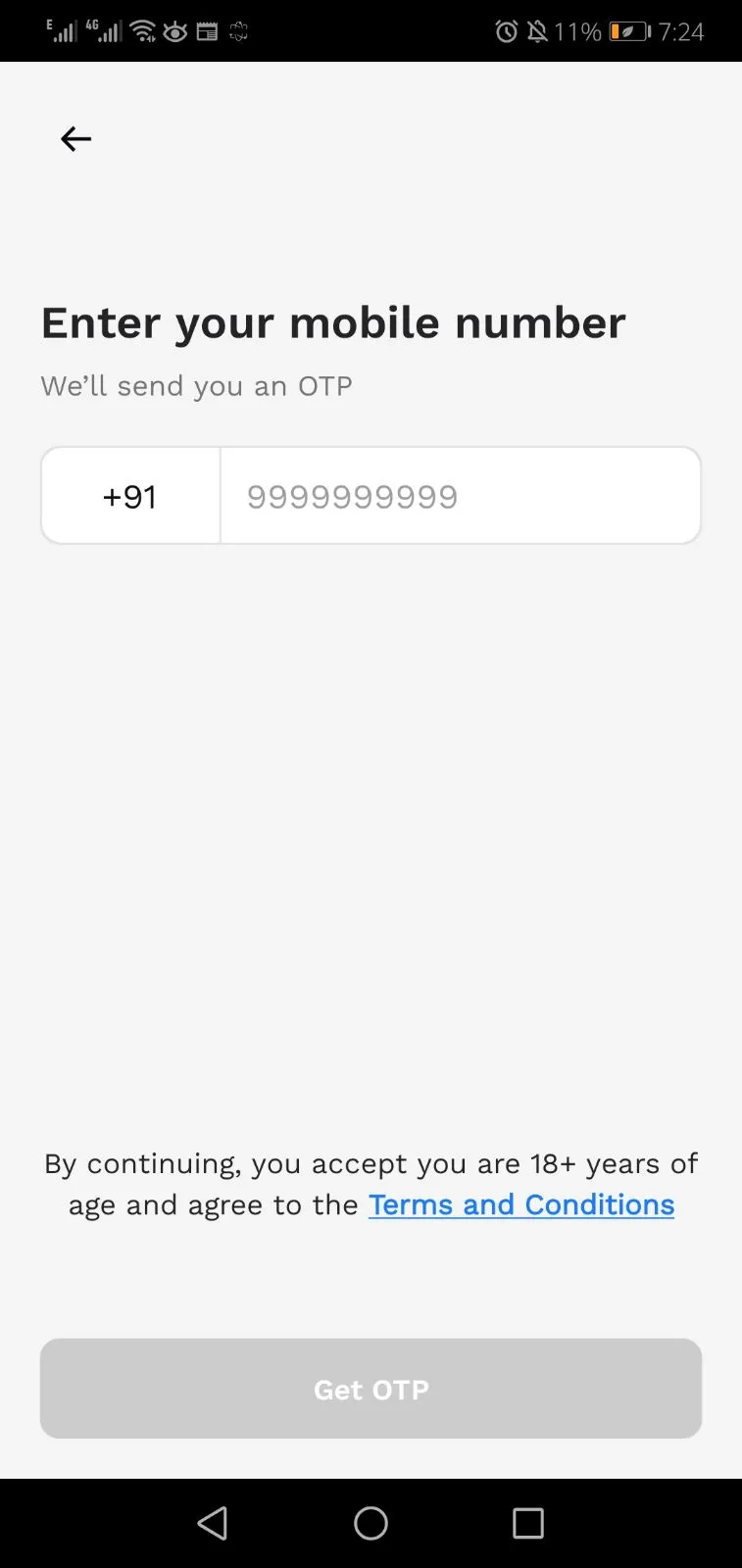Tap the Get OTP button
The height and width of the screenshot is (1568, 742).
(371, 1389)
